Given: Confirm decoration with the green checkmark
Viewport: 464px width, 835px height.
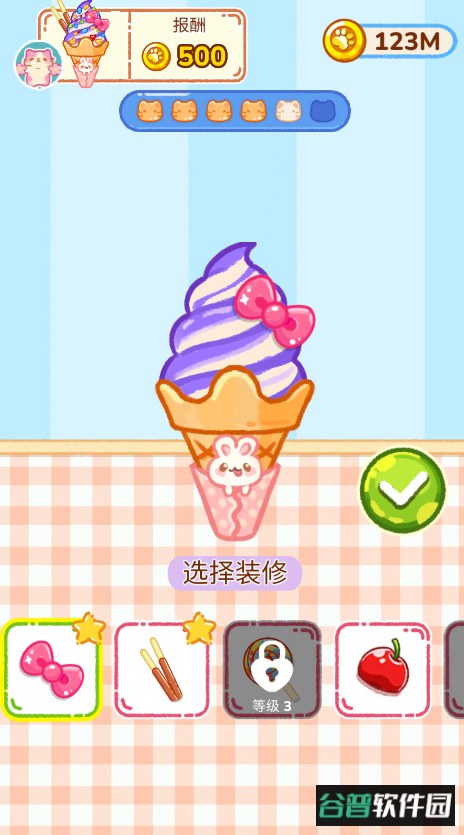Looking at the screenshot, I should (403, 490).
